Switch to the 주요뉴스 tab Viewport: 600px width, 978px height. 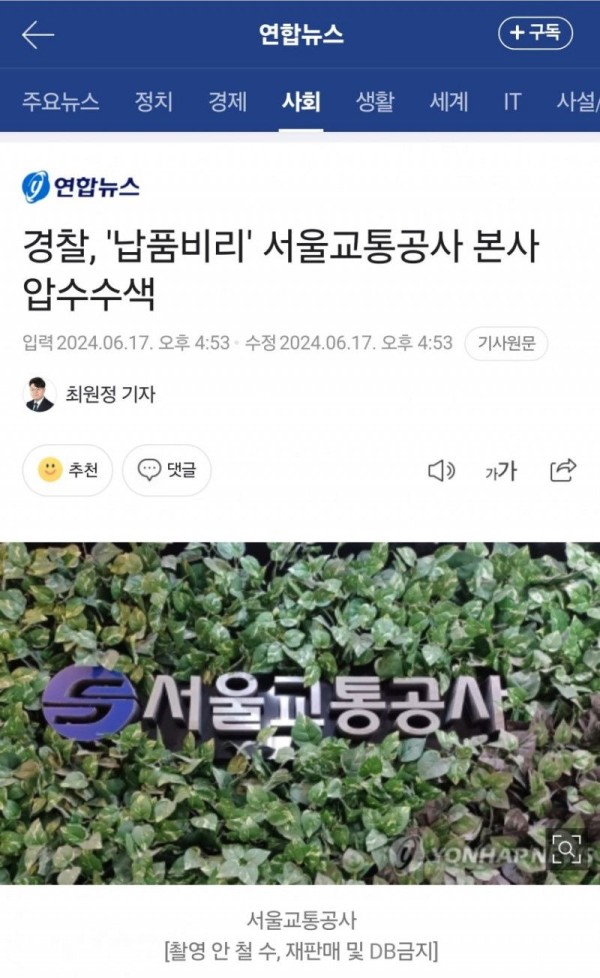click(60, 101)
